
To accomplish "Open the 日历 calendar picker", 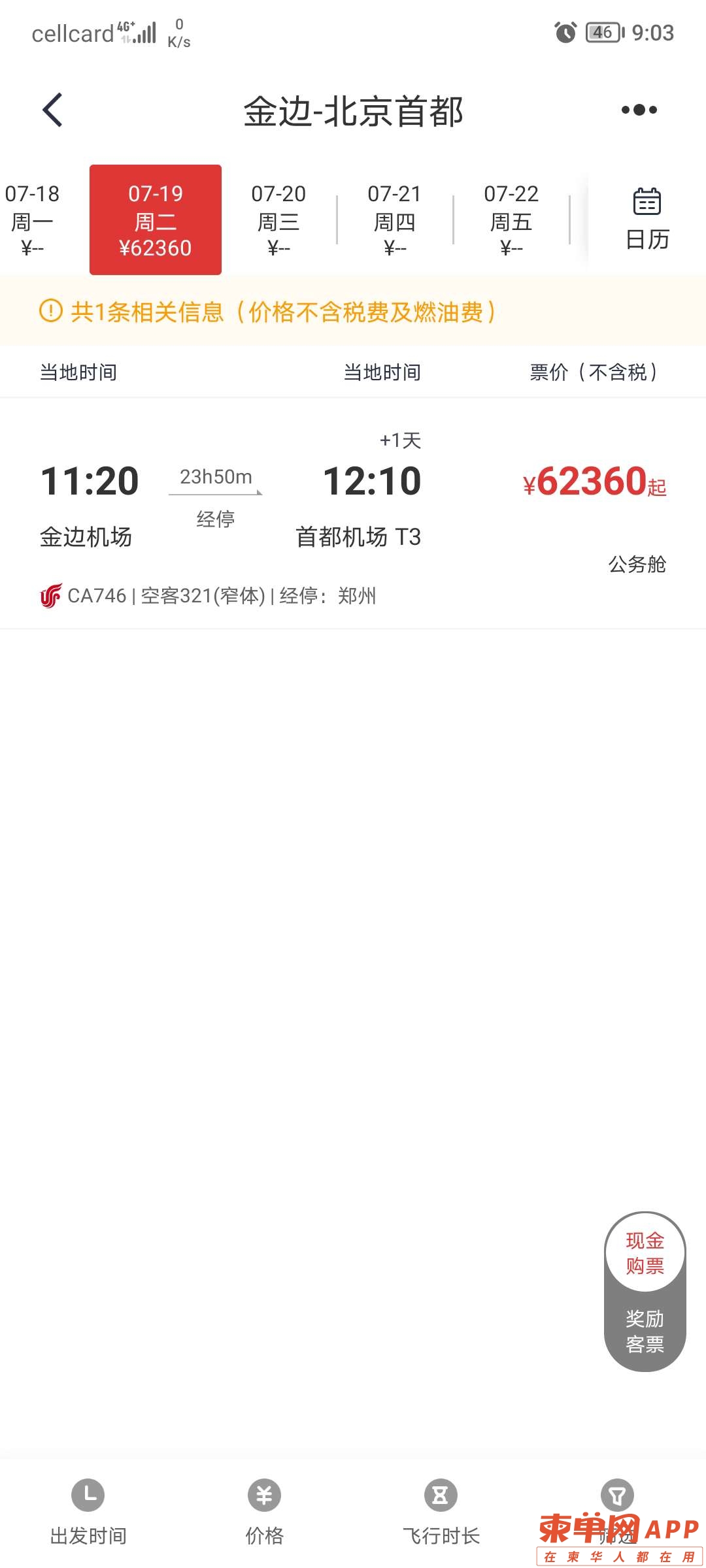I will [x=647, y=220].
